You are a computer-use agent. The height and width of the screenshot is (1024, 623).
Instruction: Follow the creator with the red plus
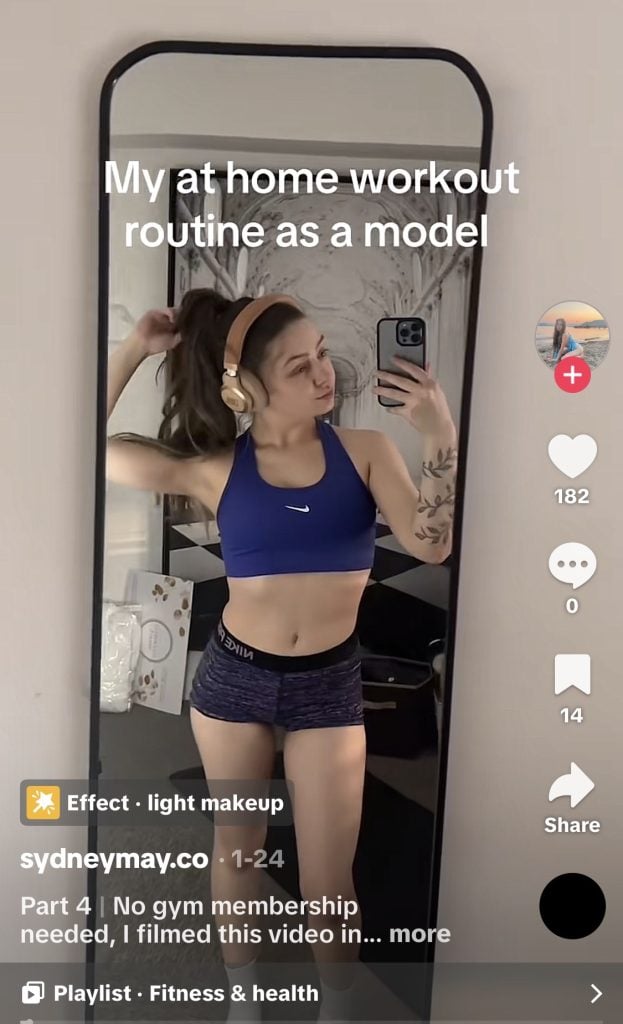click(572, 377)
